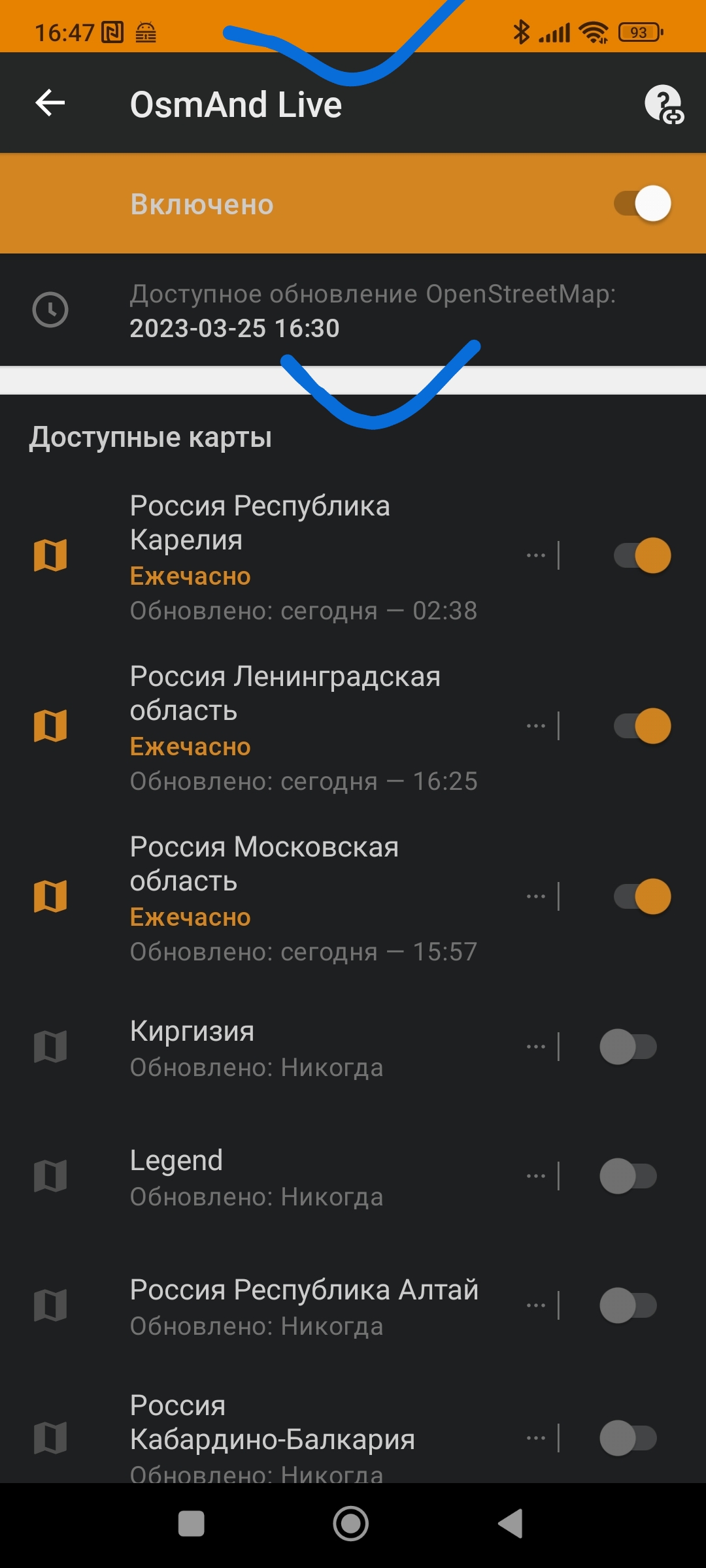Disable the Включено master switch

pos(644,203)
